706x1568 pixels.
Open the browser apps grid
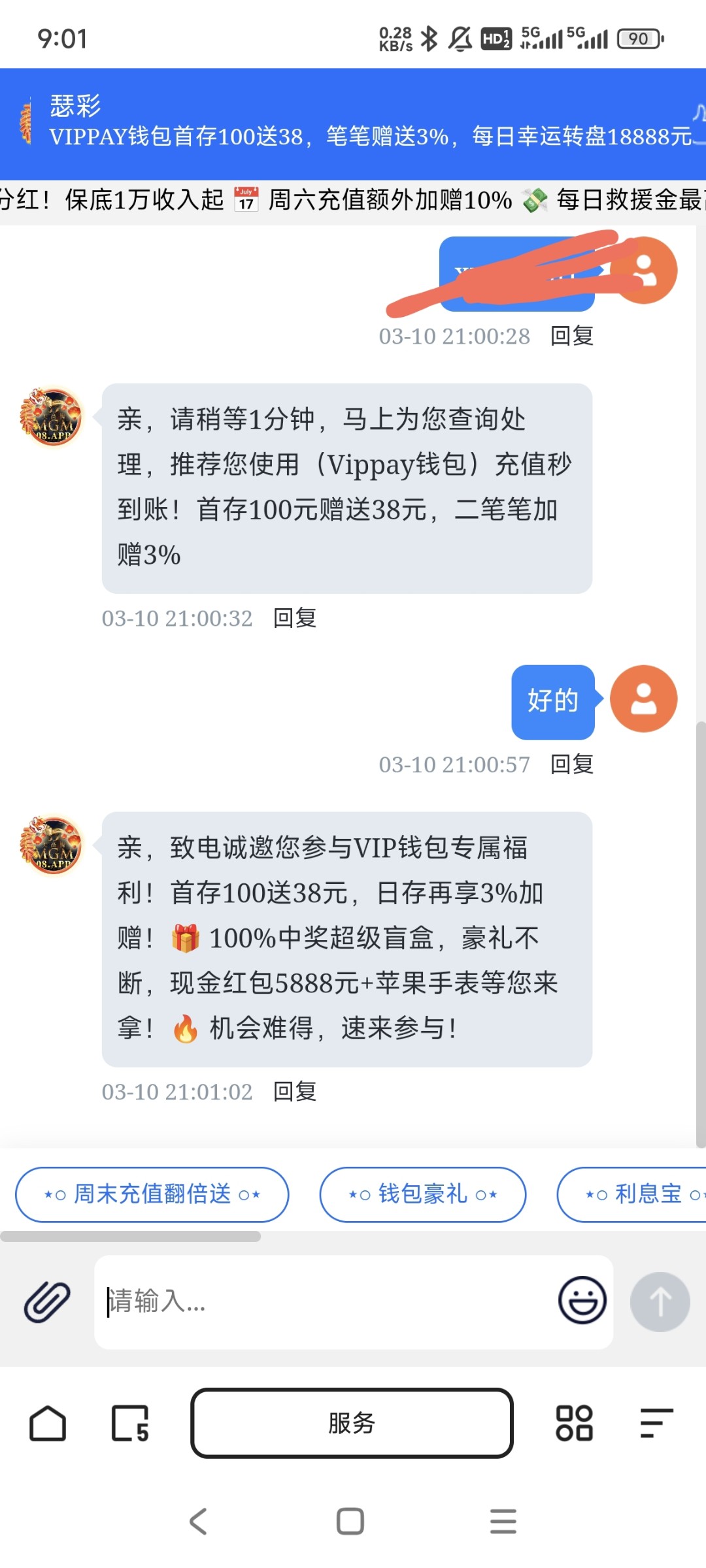tap(574, 1423)
